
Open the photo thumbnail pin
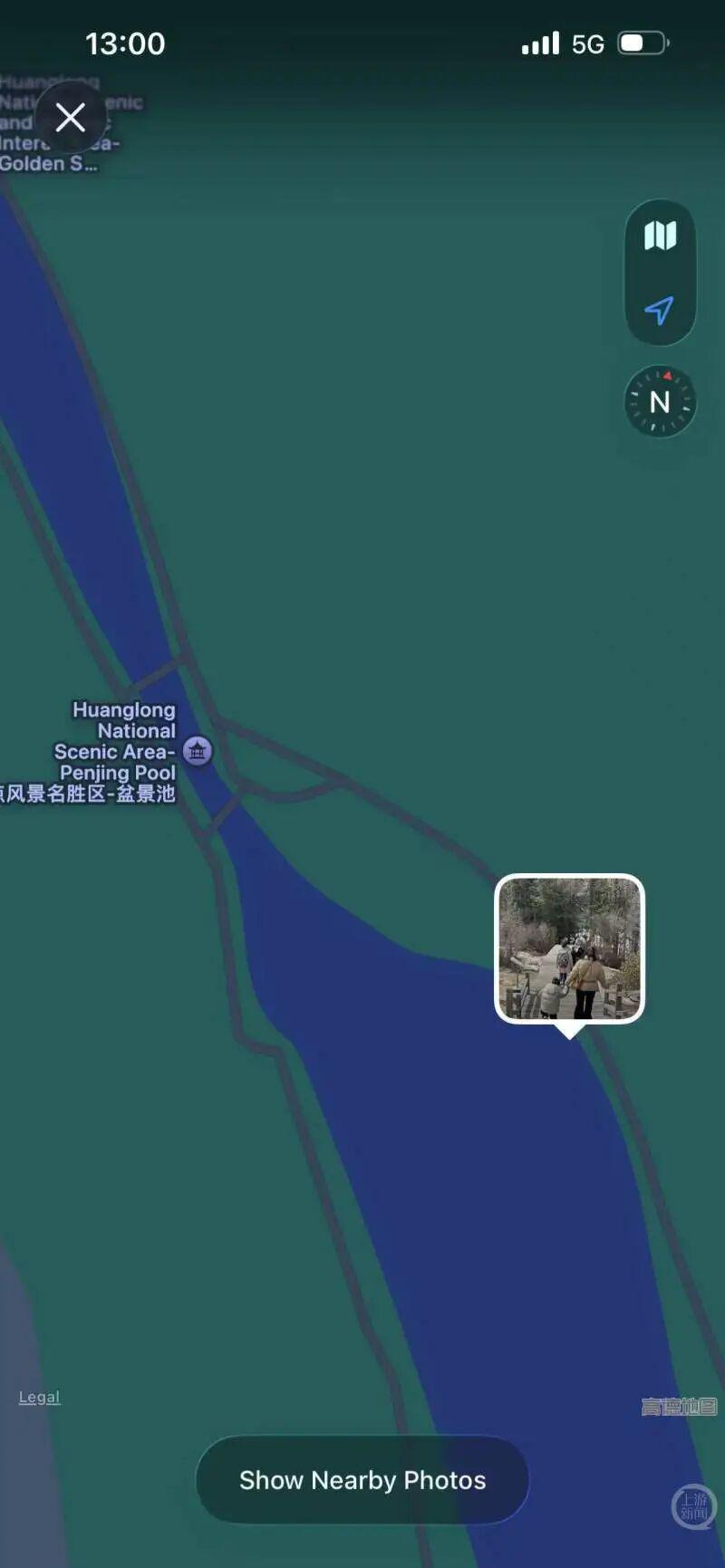click(569, 948)
